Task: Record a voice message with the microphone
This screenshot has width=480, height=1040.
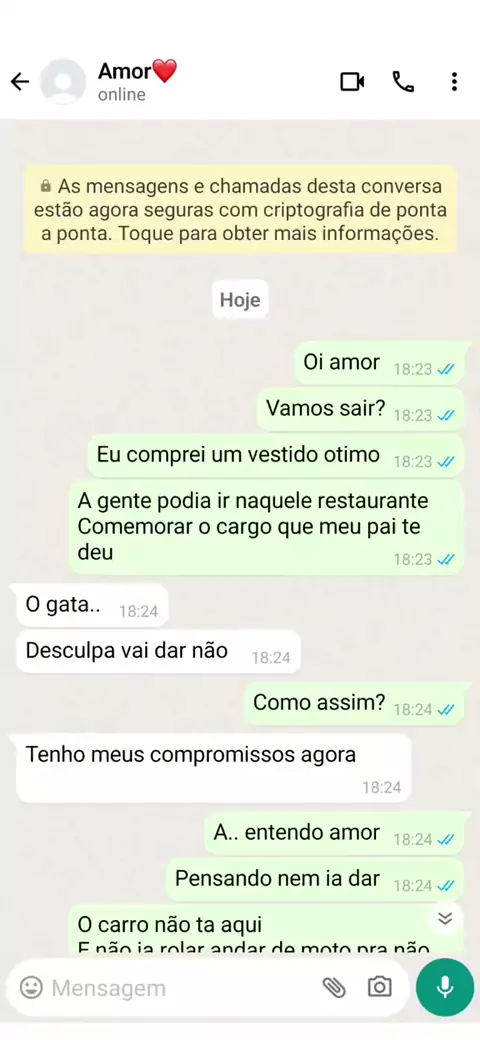Action: tap(445, 988)
